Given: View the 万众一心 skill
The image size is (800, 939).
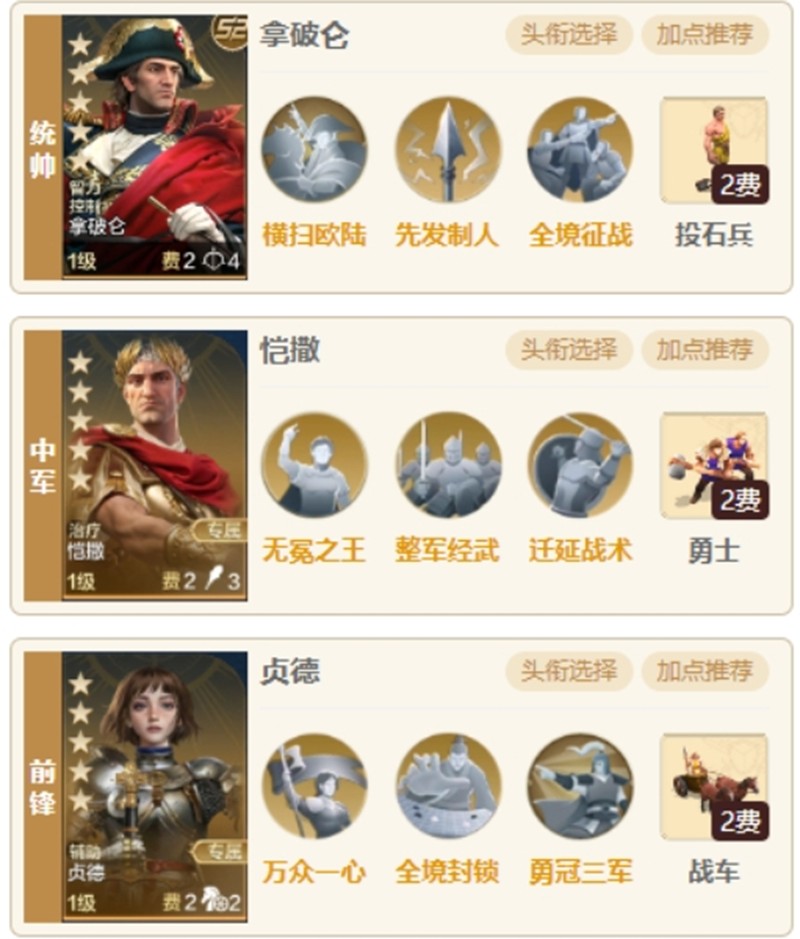Looking at the screenshot, I should [314, 786].
